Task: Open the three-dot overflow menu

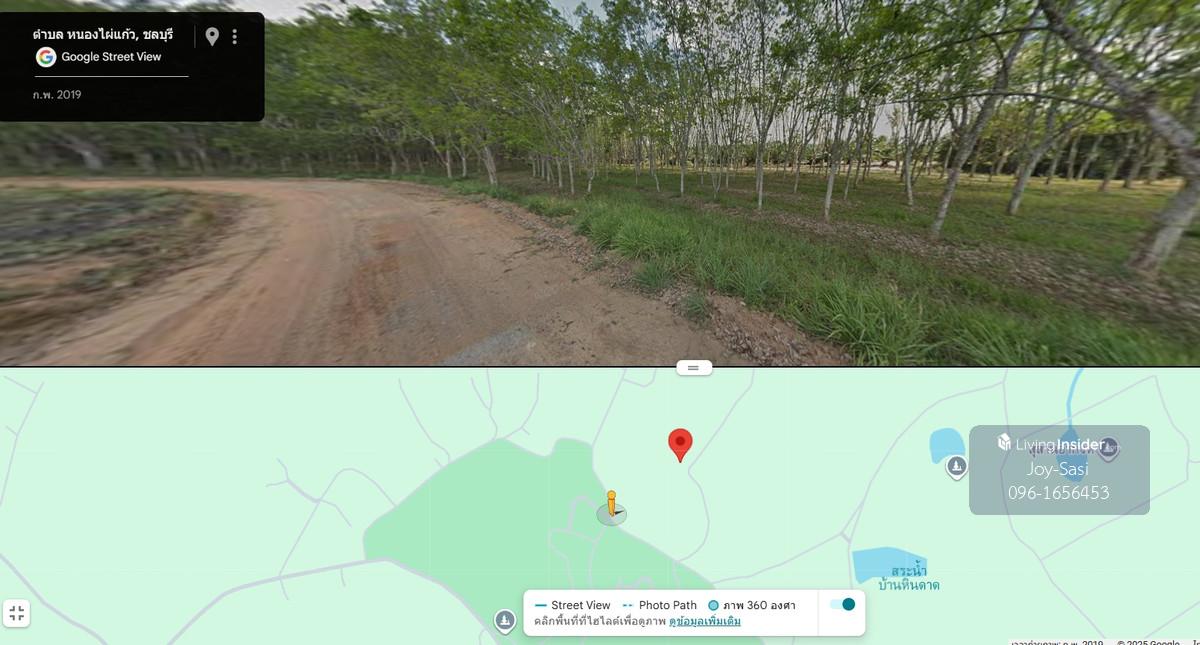Action: pyautogui.click(x=235, y=37)
